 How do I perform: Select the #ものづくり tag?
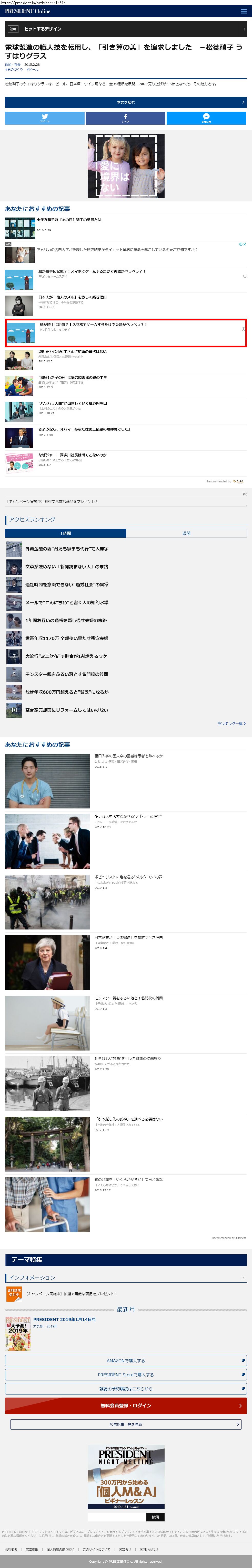[14, 69]
